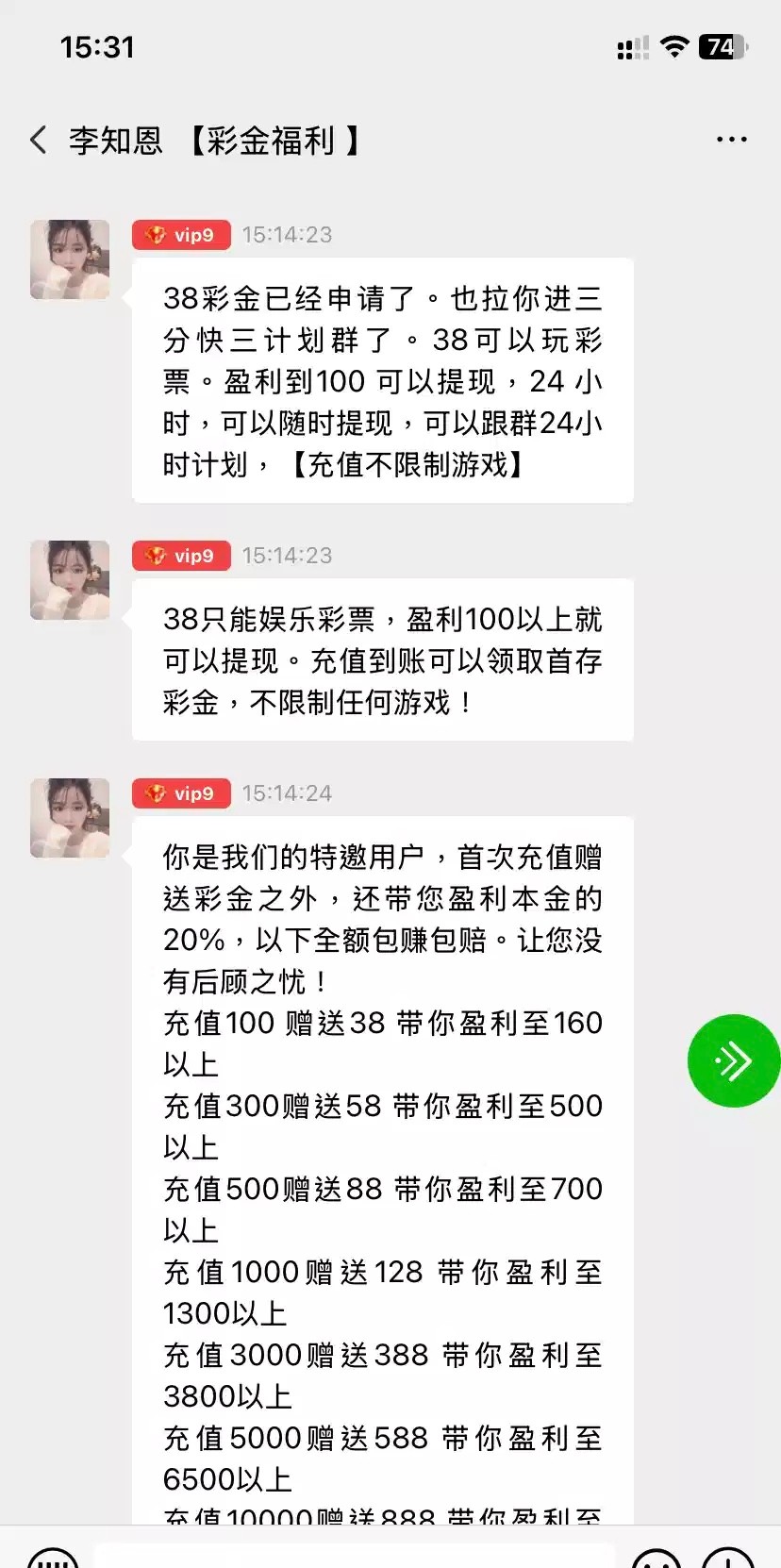The height and width of the screenshot is (1568, 781).
Task: Open the three-dot chat options menu
Action: click(x=731, y=140)
